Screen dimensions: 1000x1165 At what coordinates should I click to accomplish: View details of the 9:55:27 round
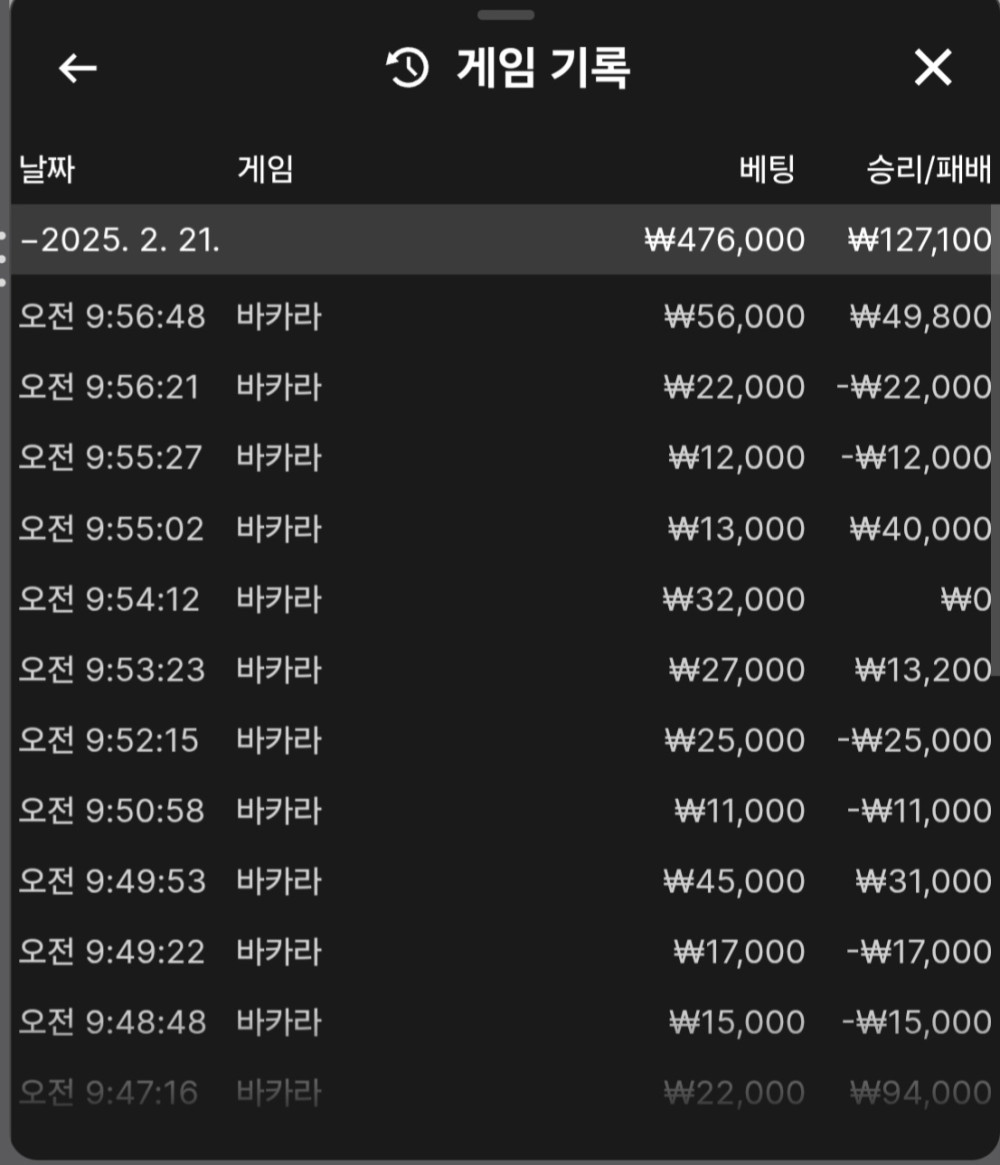click(500, 458)
